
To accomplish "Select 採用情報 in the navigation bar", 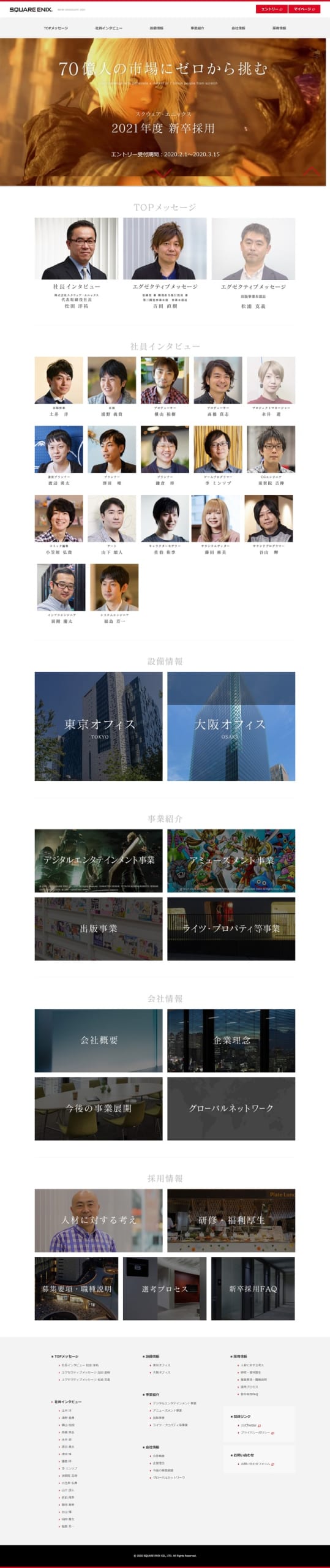I will [279, 28].
